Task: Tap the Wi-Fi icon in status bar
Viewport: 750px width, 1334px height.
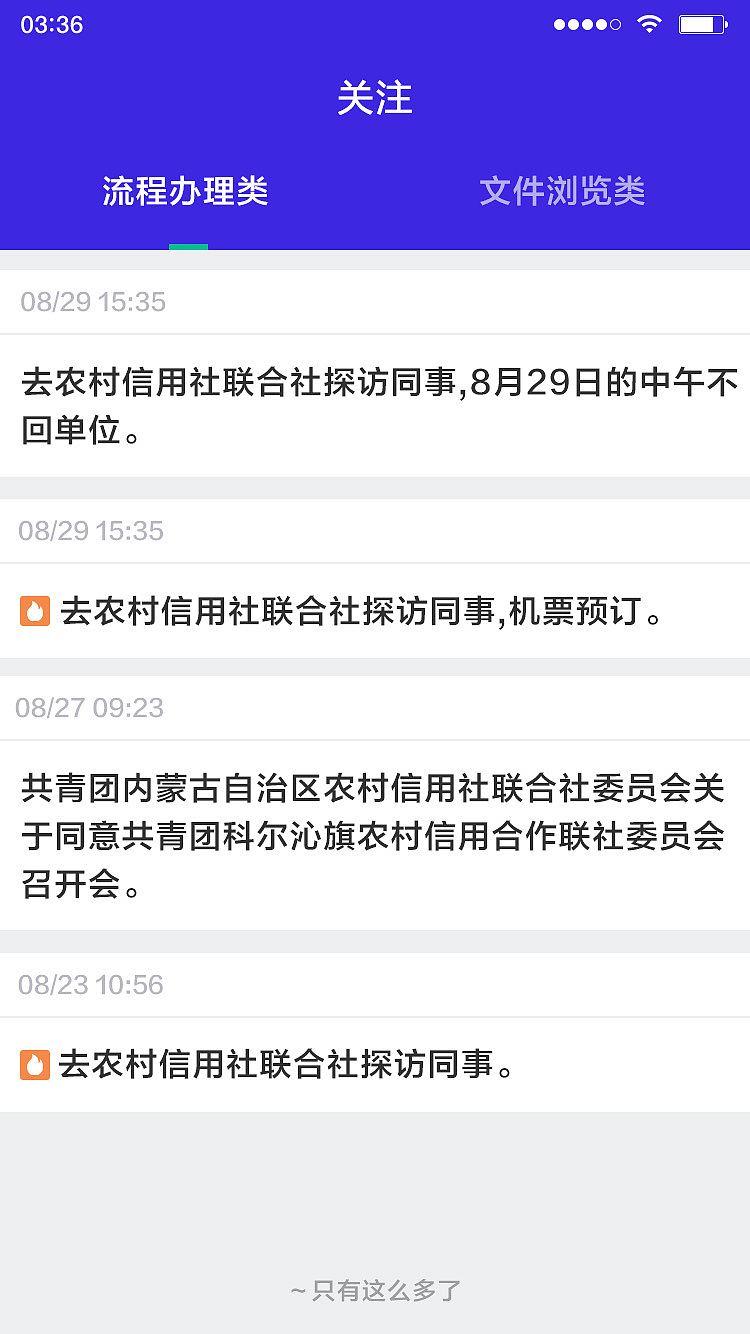Action: 648,24
